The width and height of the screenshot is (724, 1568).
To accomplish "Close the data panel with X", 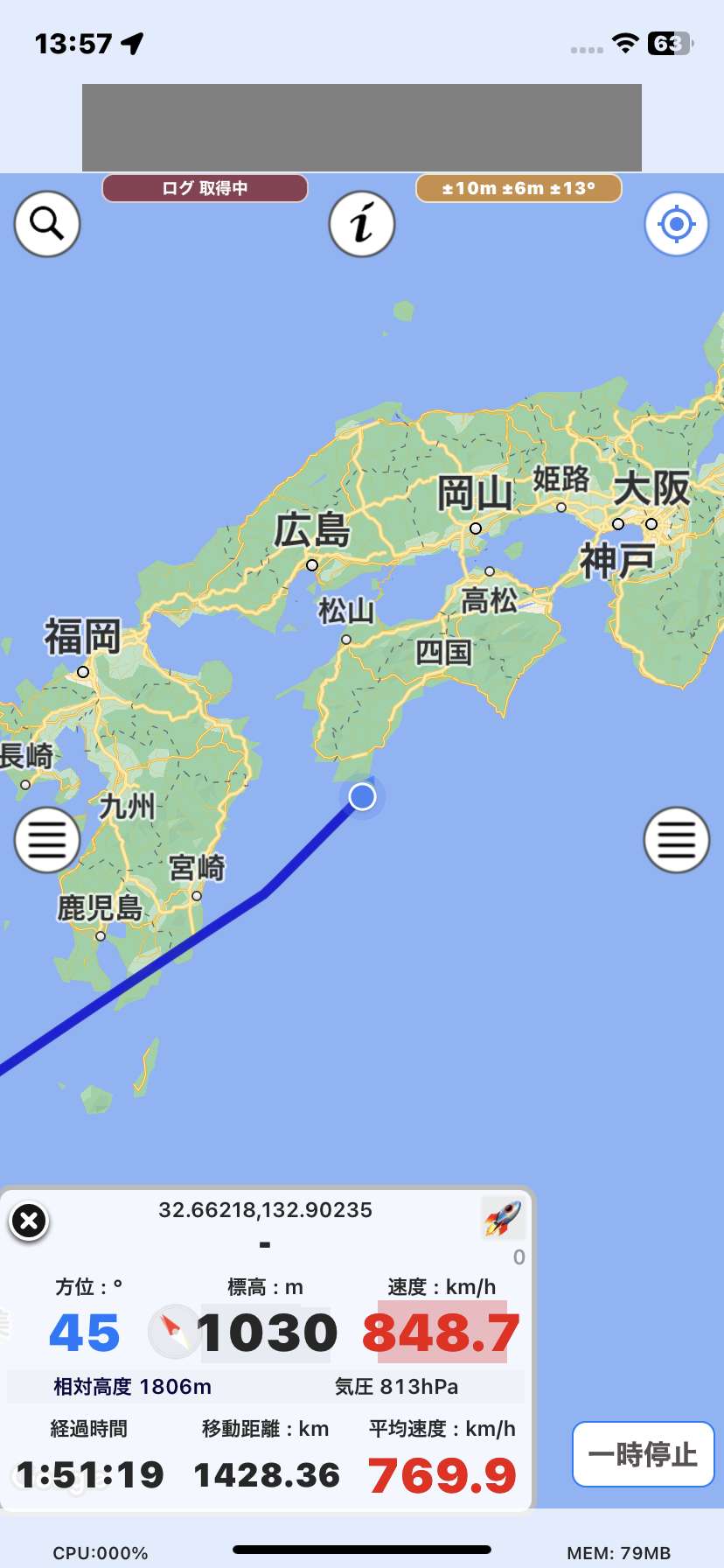I will (x=29, y=1221).
